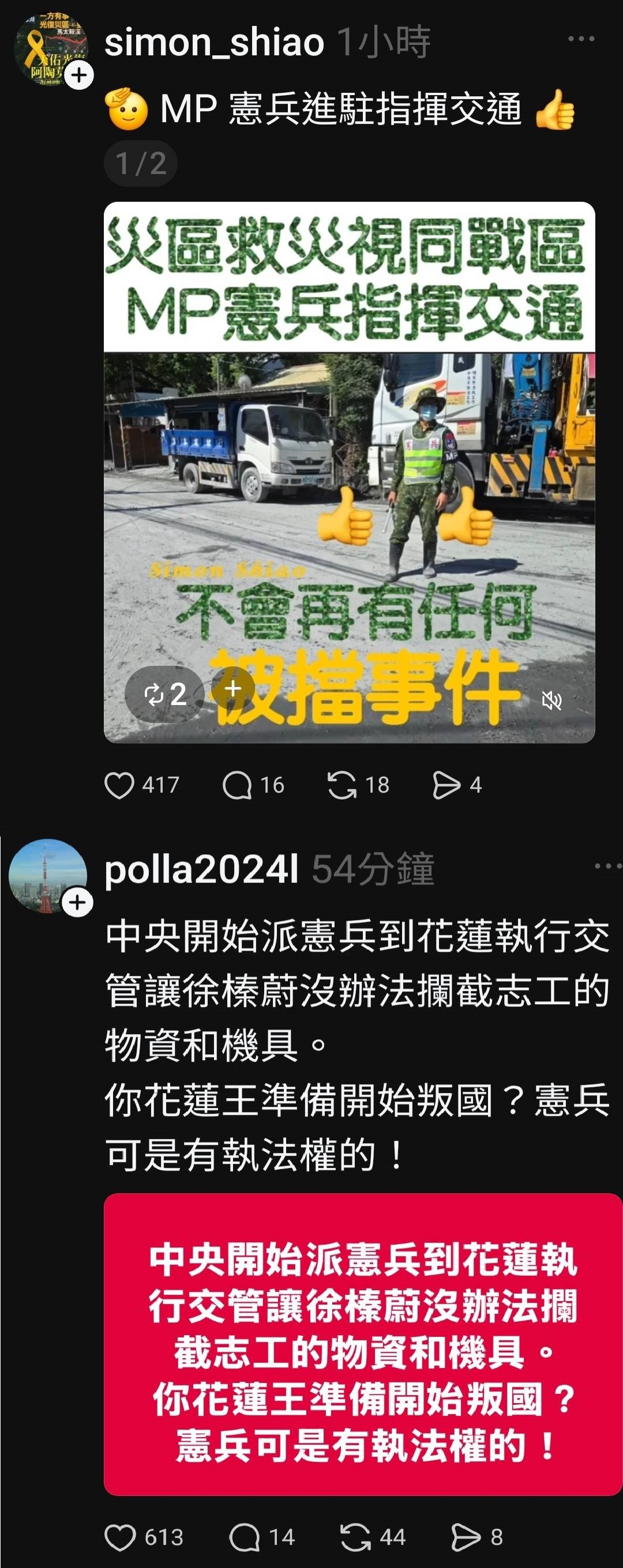
Task: Open comments on polla2024l's post
Action: coord(245,1537)
